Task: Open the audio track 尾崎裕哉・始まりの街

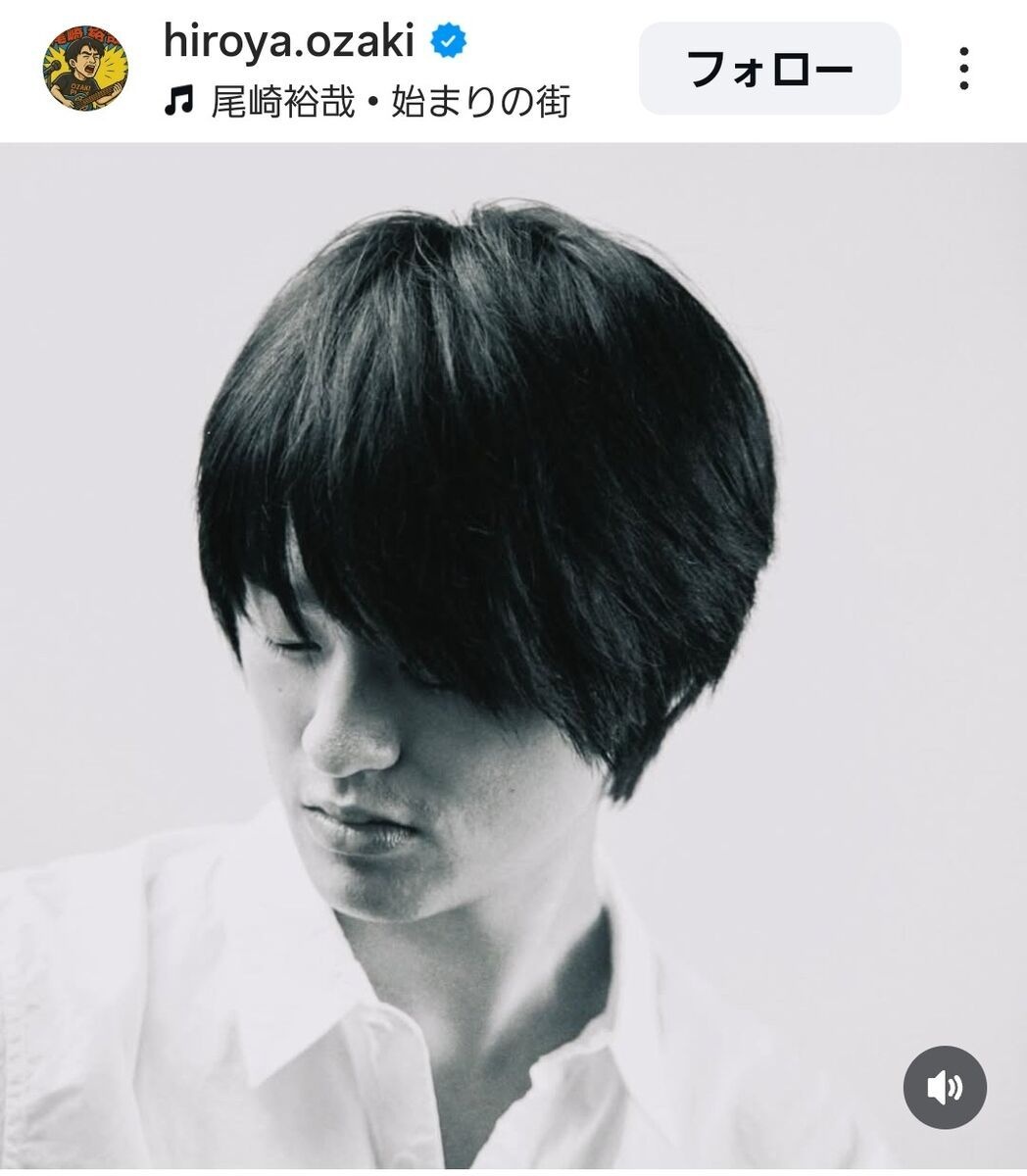Action: point(390,101)
